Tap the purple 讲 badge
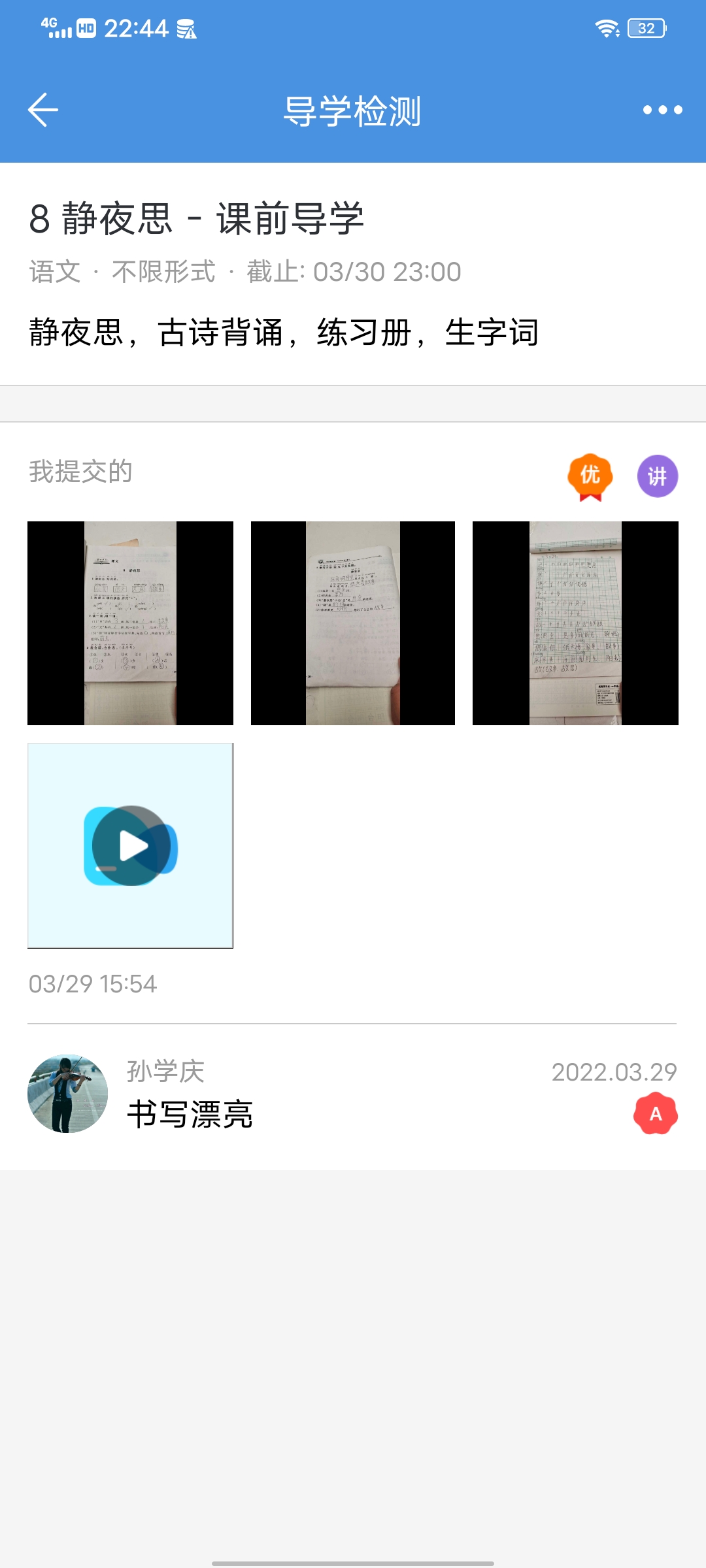The width and height of the screenshot is (706, 1568). click(x=658, y=476)
